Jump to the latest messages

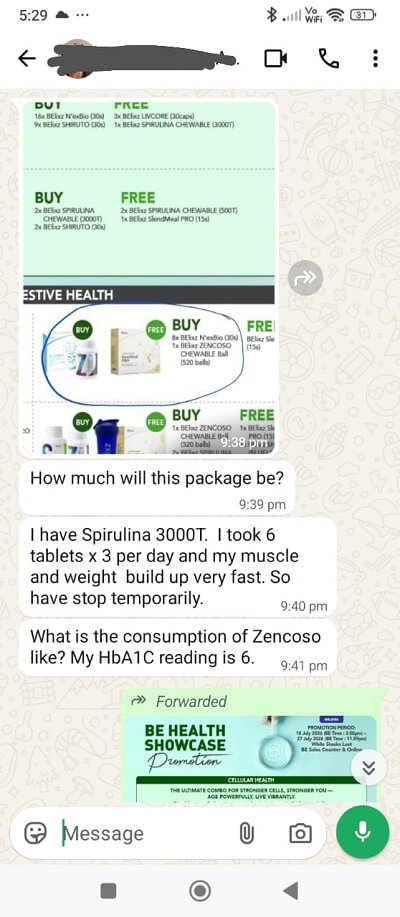(368, 768)
